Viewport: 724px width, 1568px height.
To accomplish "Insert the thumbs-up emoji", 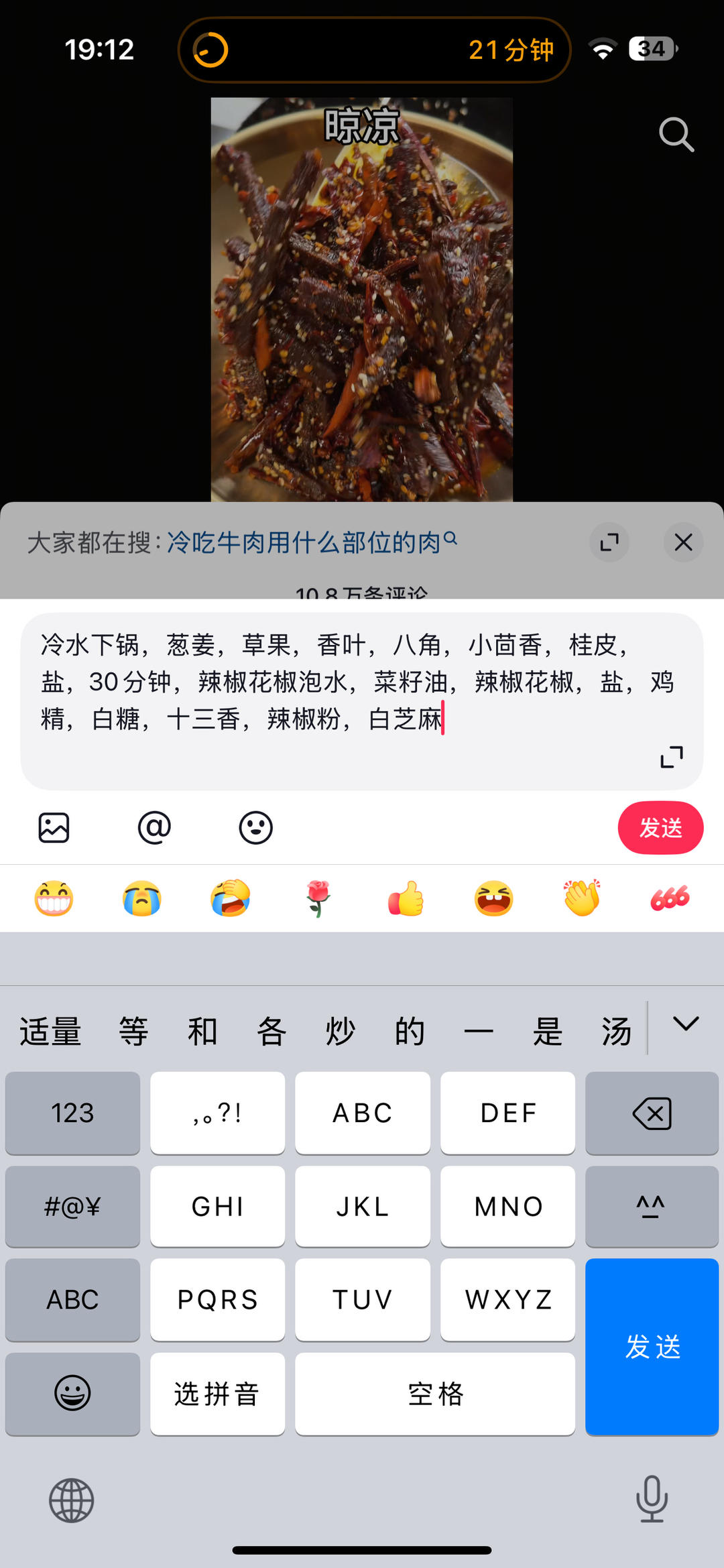I will tap(406, 898).
